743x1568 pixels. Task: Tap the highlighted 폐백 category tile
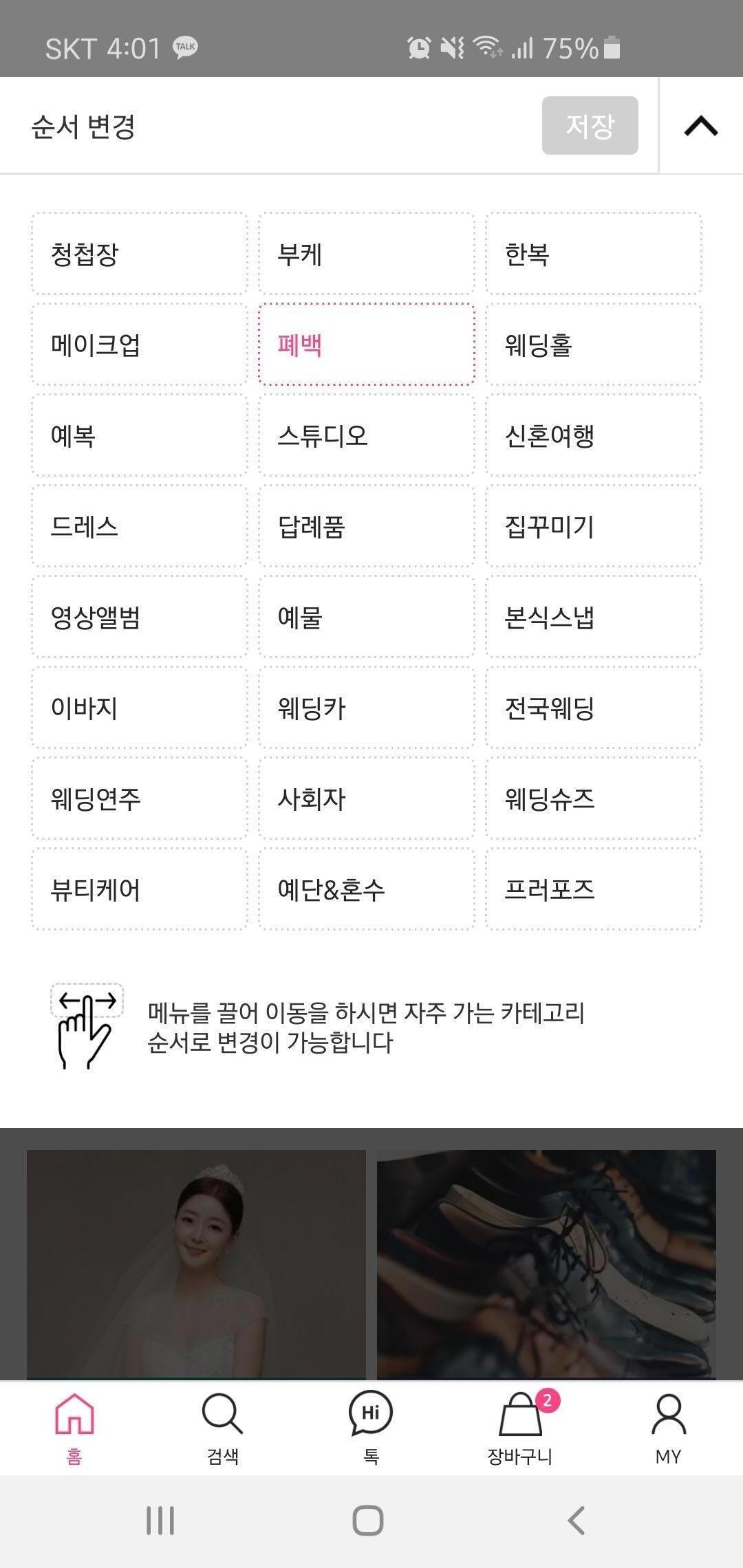pyautogui.click(x=367, y=345)
